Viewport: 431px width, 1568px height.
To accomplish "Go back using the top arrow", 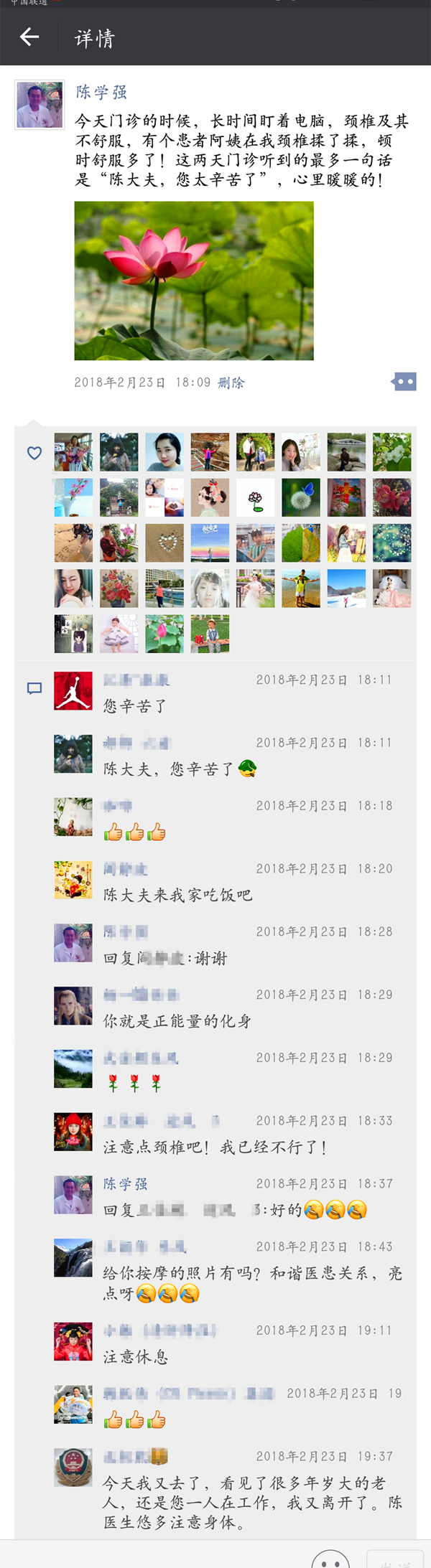I will 29,37.
